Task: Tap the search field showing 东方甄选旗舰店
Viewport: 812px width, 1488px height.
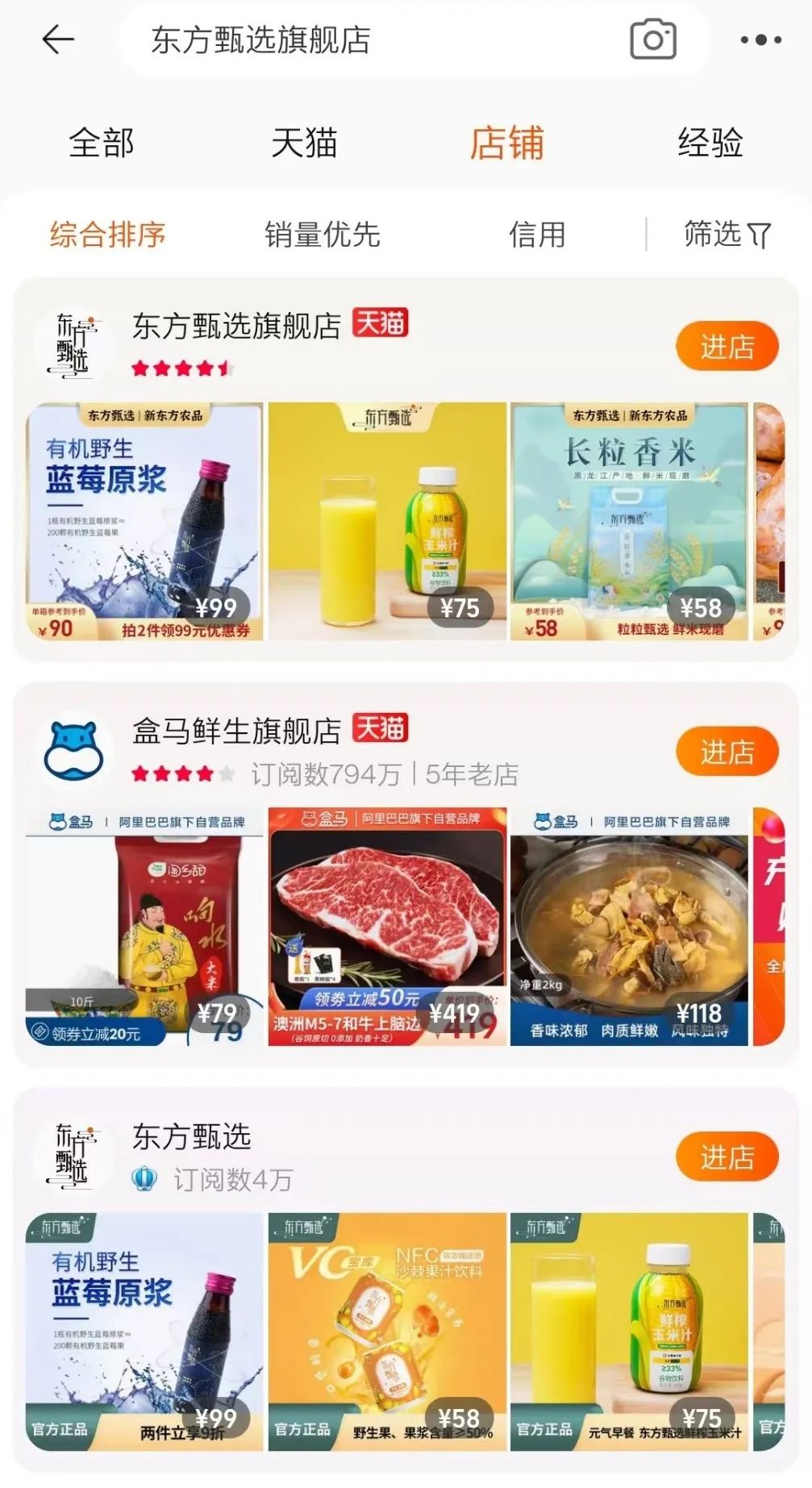Action: coord(363,40)
